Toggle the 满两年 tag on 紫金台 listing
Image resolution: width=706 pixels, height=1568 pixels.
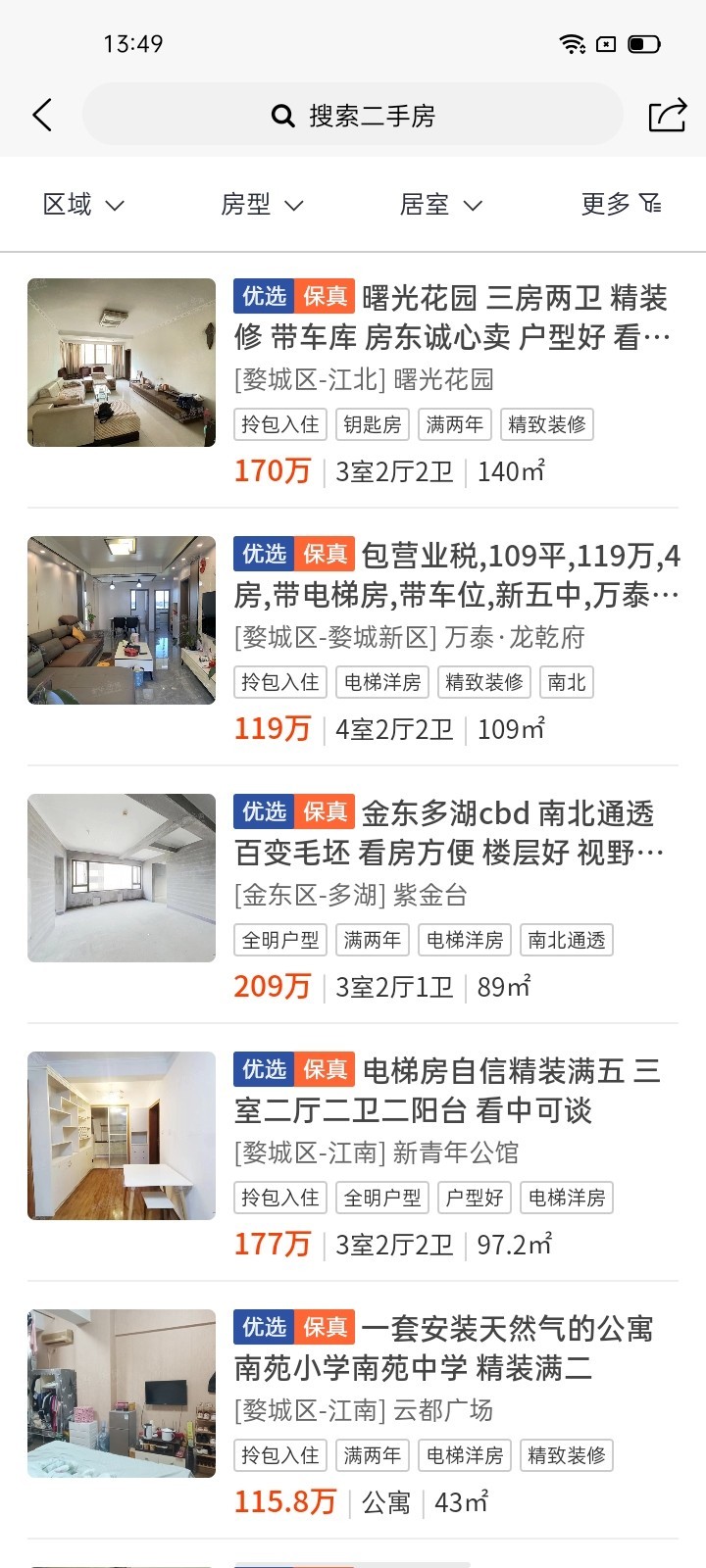(x=373, y=940)
